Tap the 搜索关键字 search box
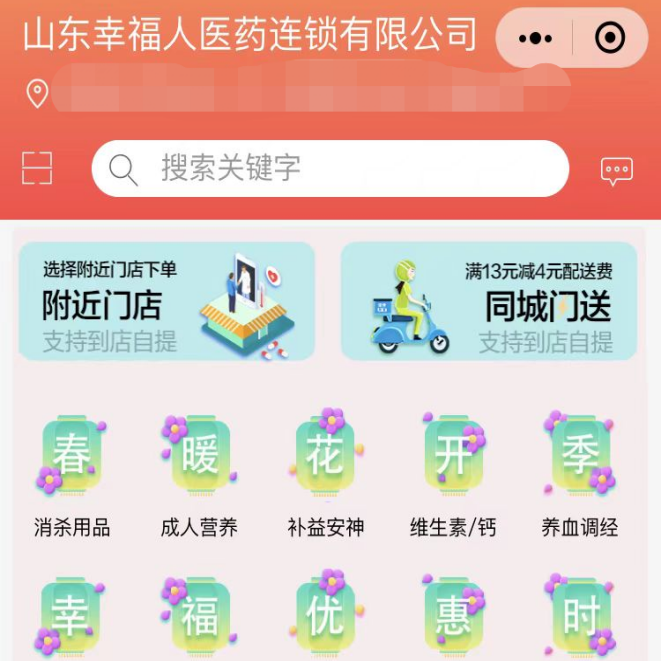The height and width of the screenshot is (661, 661). coord(330,168)
